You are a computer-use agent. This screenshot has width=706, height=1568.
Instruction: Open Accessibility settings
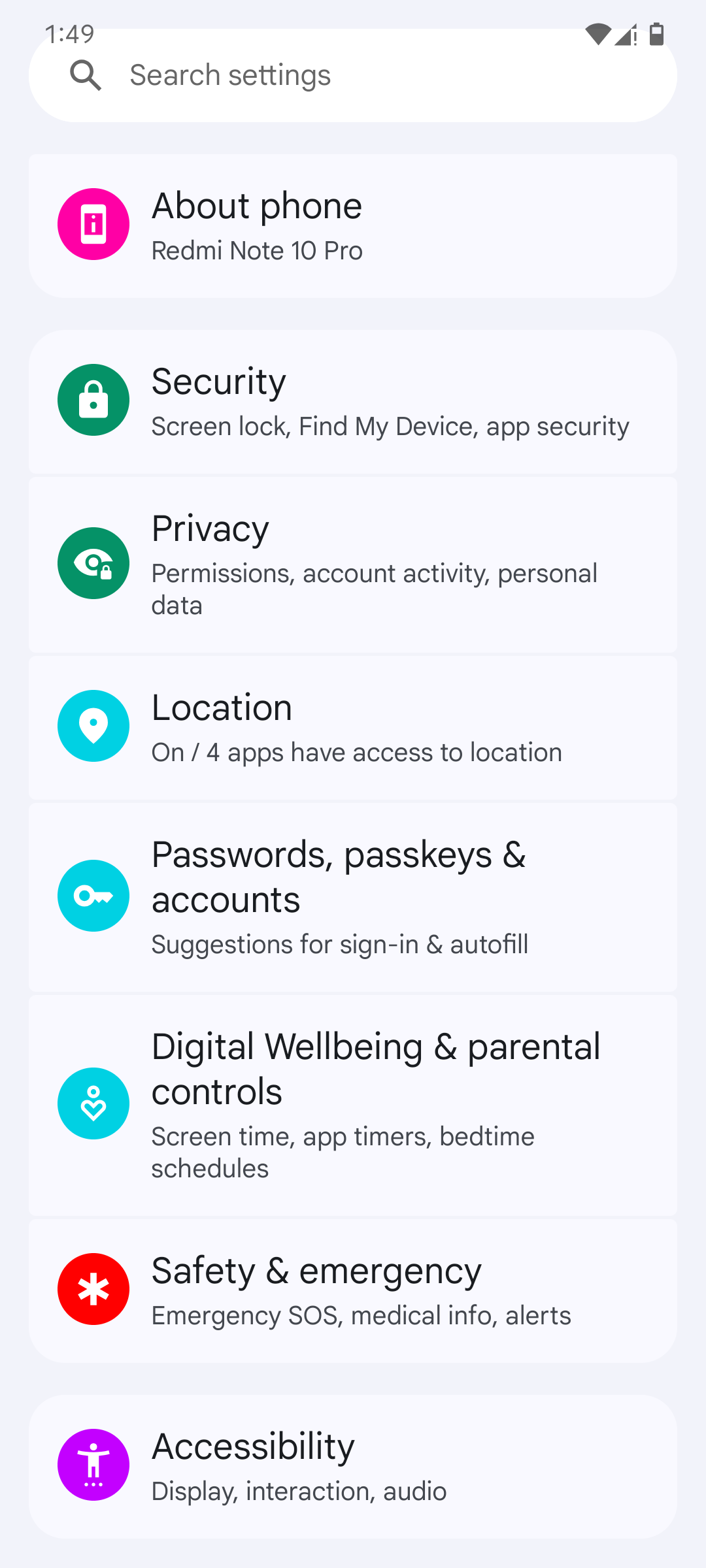point(353,1466)
